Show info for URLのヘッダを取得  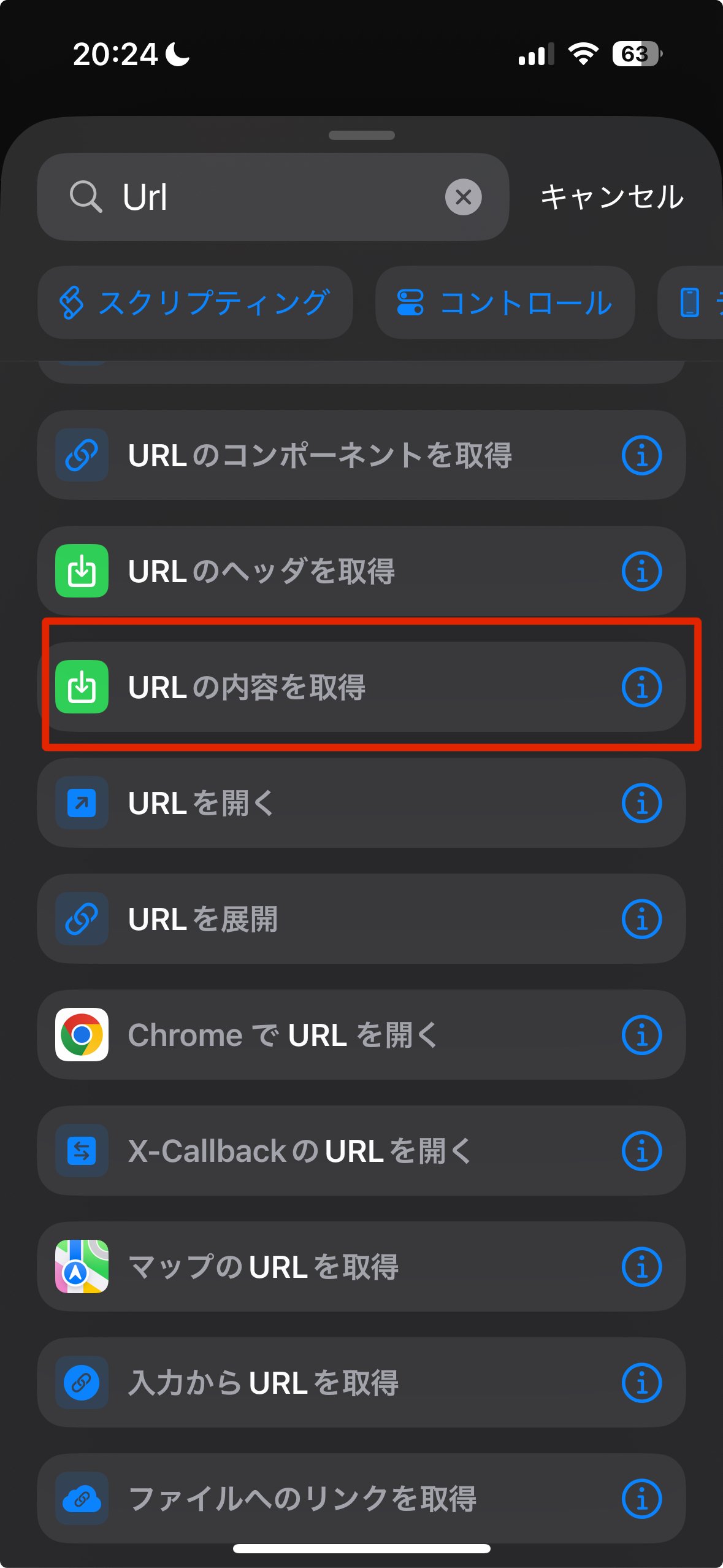[x=641, y=571]
